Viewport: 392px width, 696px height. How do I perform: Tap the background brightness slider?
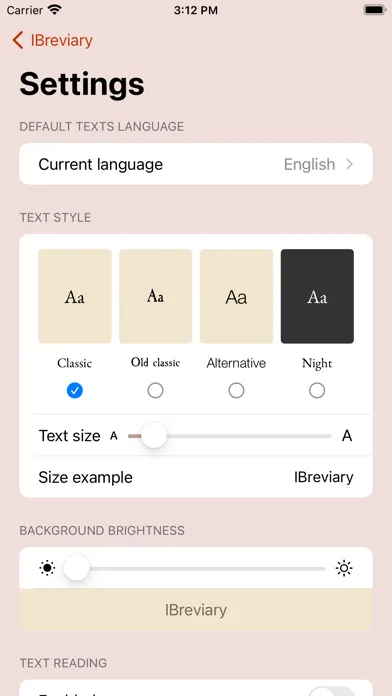tap(195, 568)
